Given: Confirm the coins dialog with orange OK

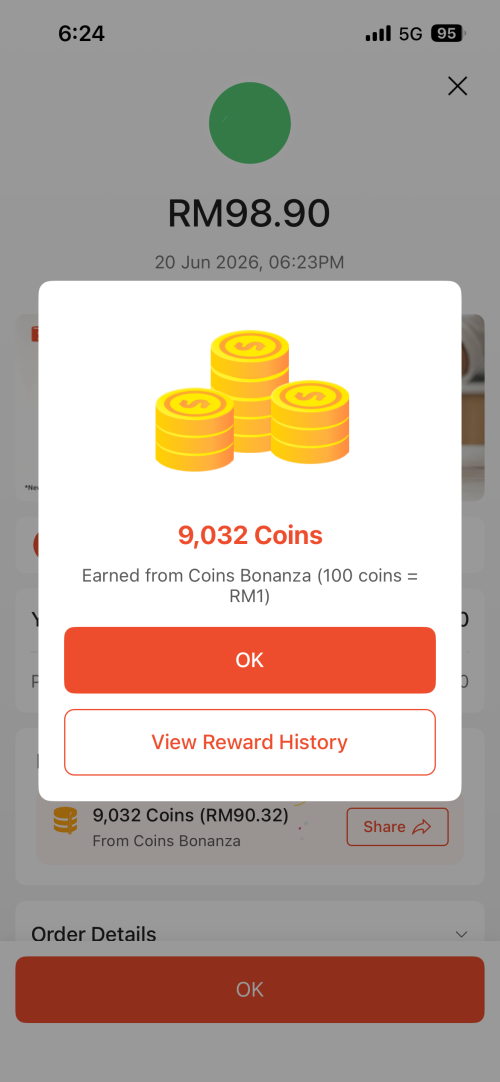Looking at the screenshot, I should pos(250,660).
